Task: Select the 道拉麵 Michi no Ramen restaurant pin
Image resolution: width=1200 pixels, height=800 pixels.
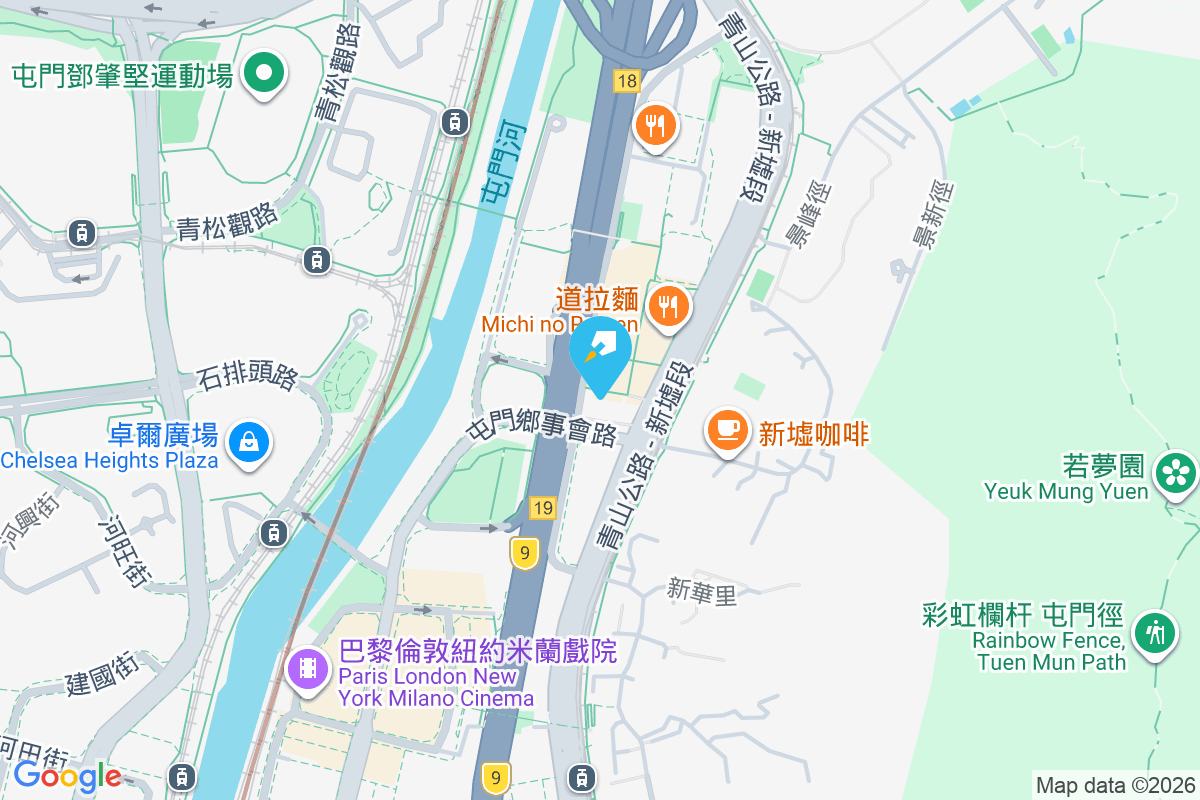Action: point(668,305)
